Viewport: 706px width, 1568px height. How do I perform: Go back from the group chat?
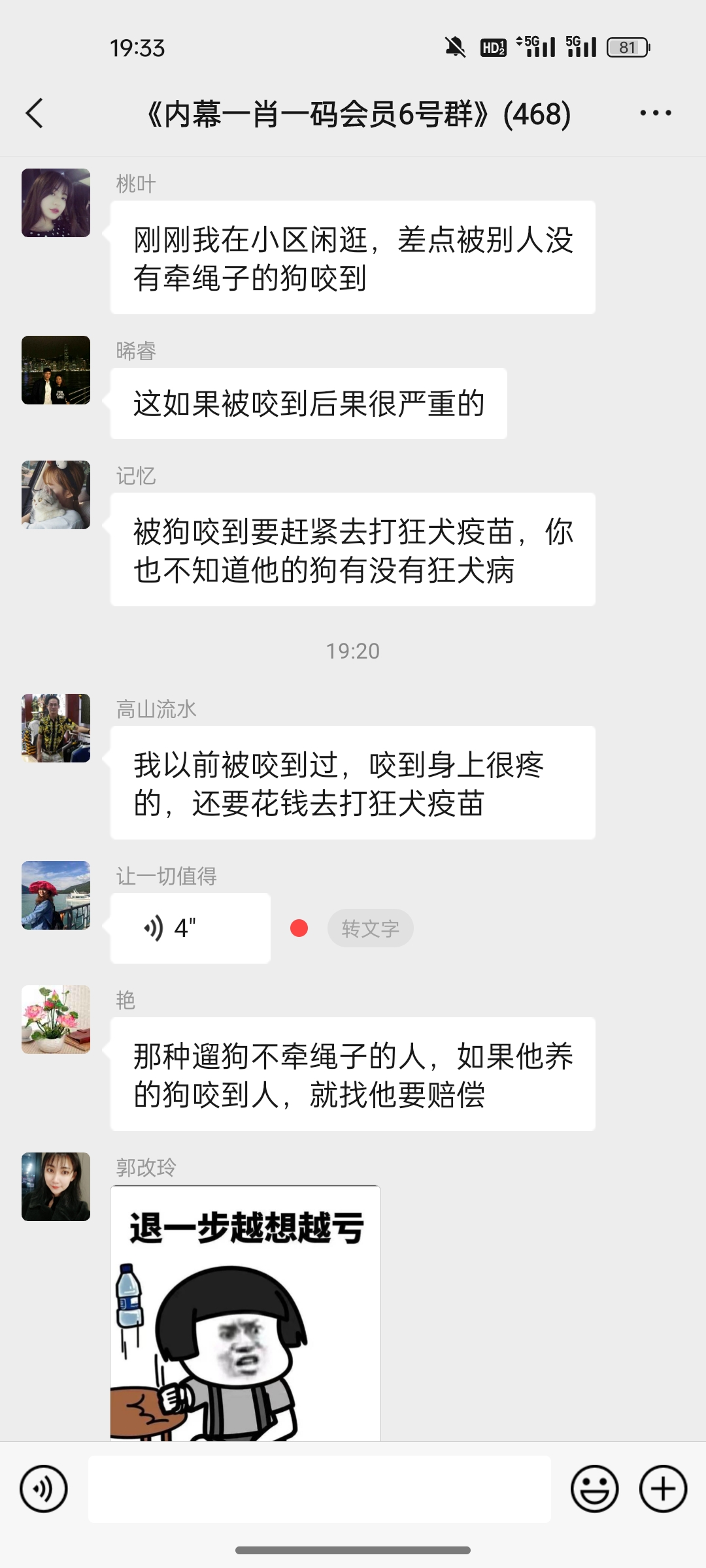35,114
